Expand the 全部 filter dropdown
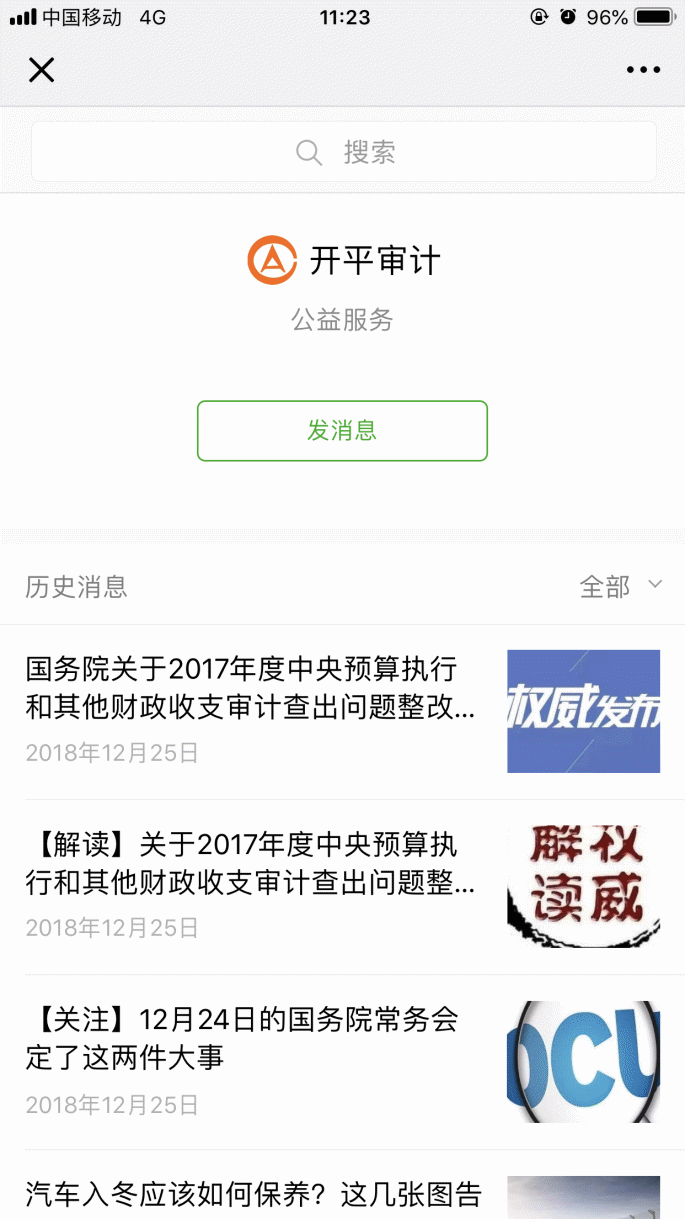Screen dimensions: 685x1219 (x=620, y=586)
